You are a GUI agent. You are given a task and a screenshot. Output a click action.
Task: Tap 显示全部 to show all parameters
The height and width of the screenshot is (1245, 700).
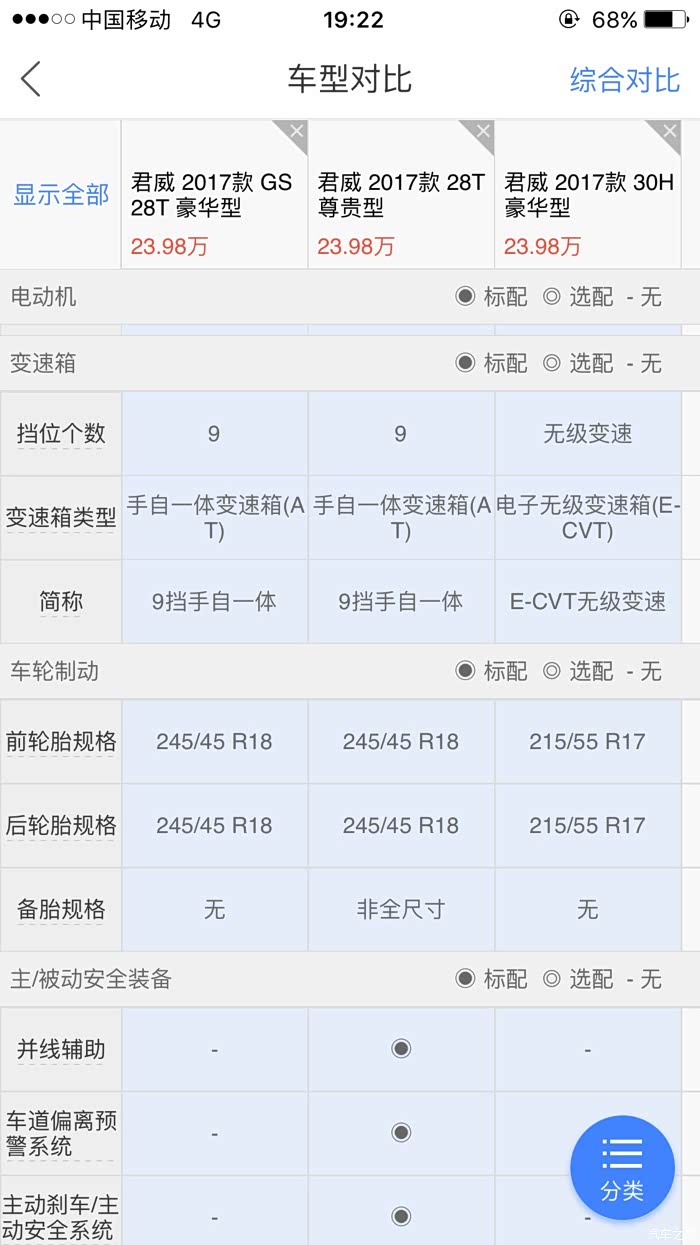(61, 194)
